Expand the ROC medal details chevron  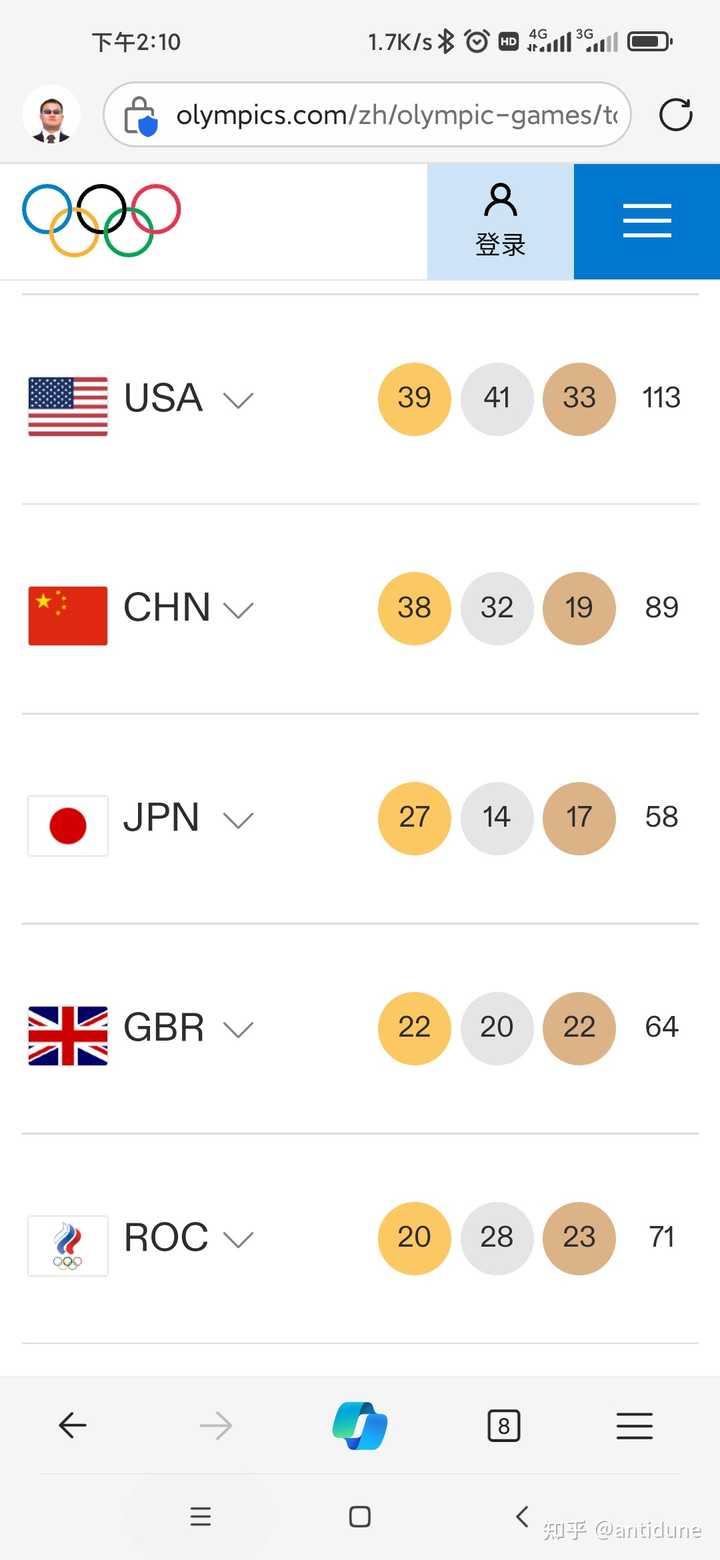click(238, 1240)
